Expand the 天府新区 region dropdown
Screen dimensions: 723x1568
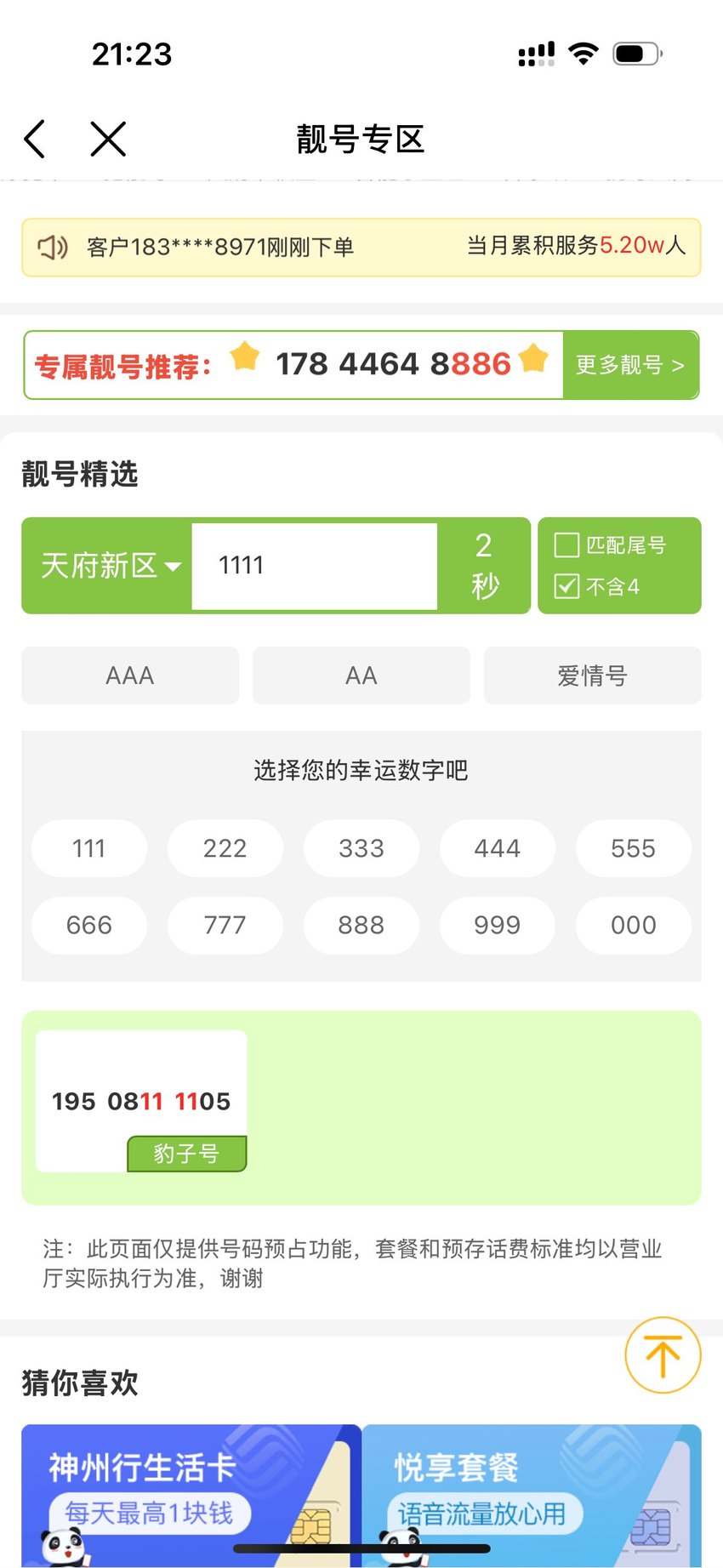pyautogui.click(x=108, y=566)
